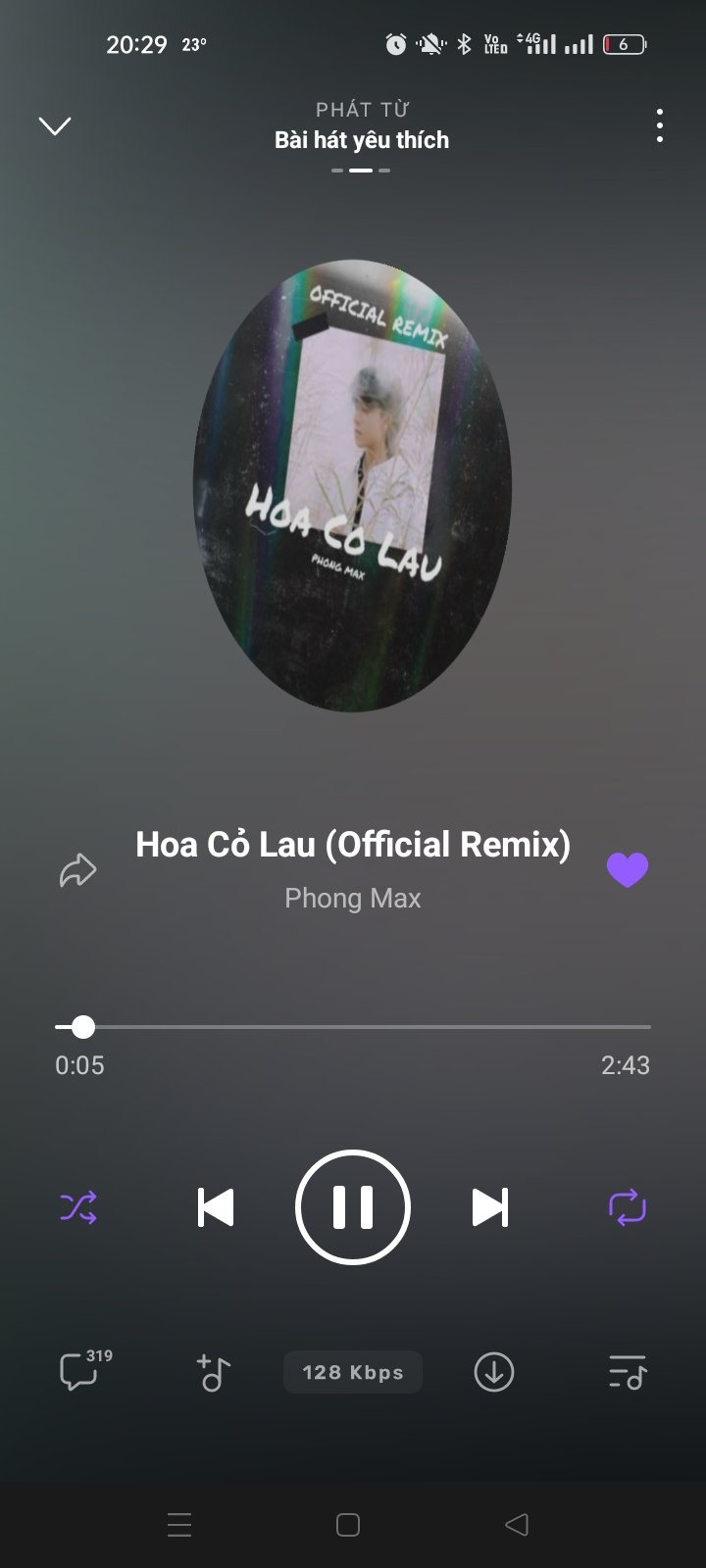Unlike the song via the purple heart

628,869
